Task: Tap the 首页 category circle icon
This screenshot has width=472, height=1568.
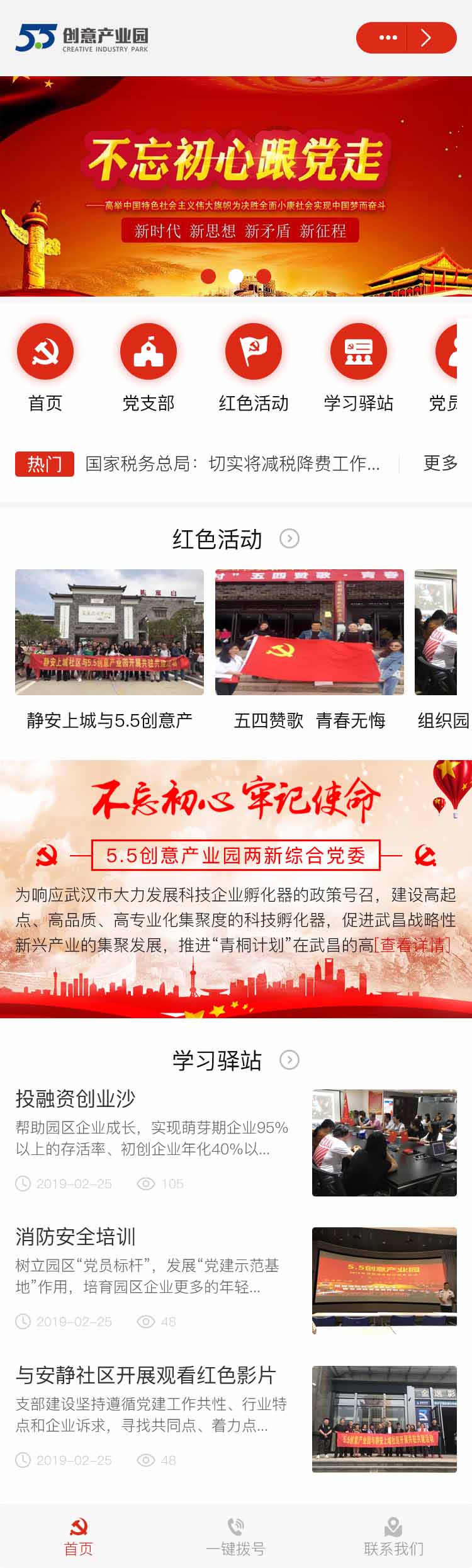Action: (x=45, y=351)
